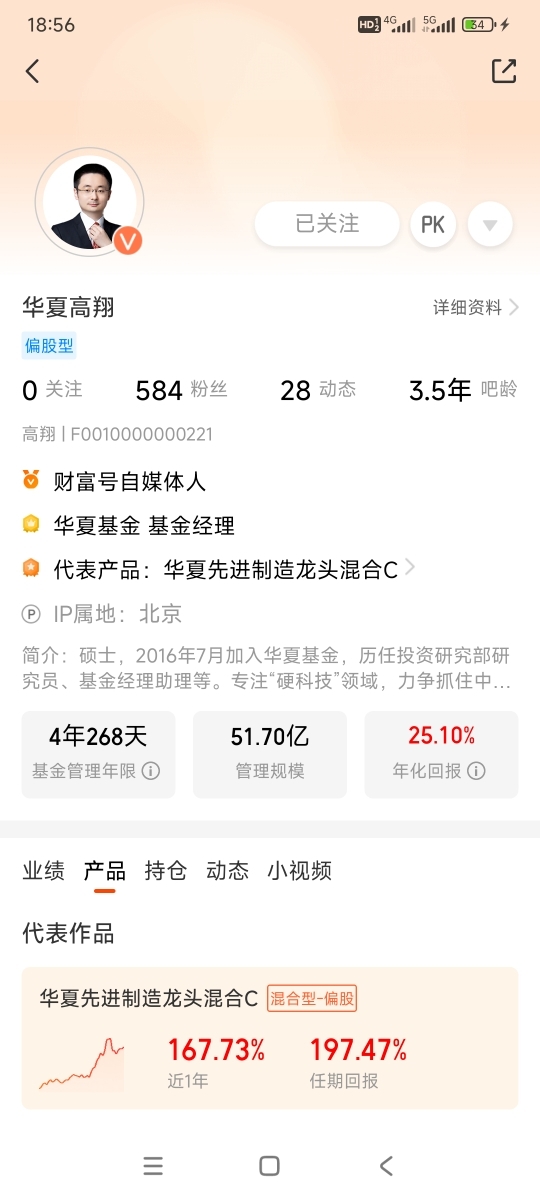Expand the dropdown arrow next to PK

pyautogui.click(x=490, y=224)
